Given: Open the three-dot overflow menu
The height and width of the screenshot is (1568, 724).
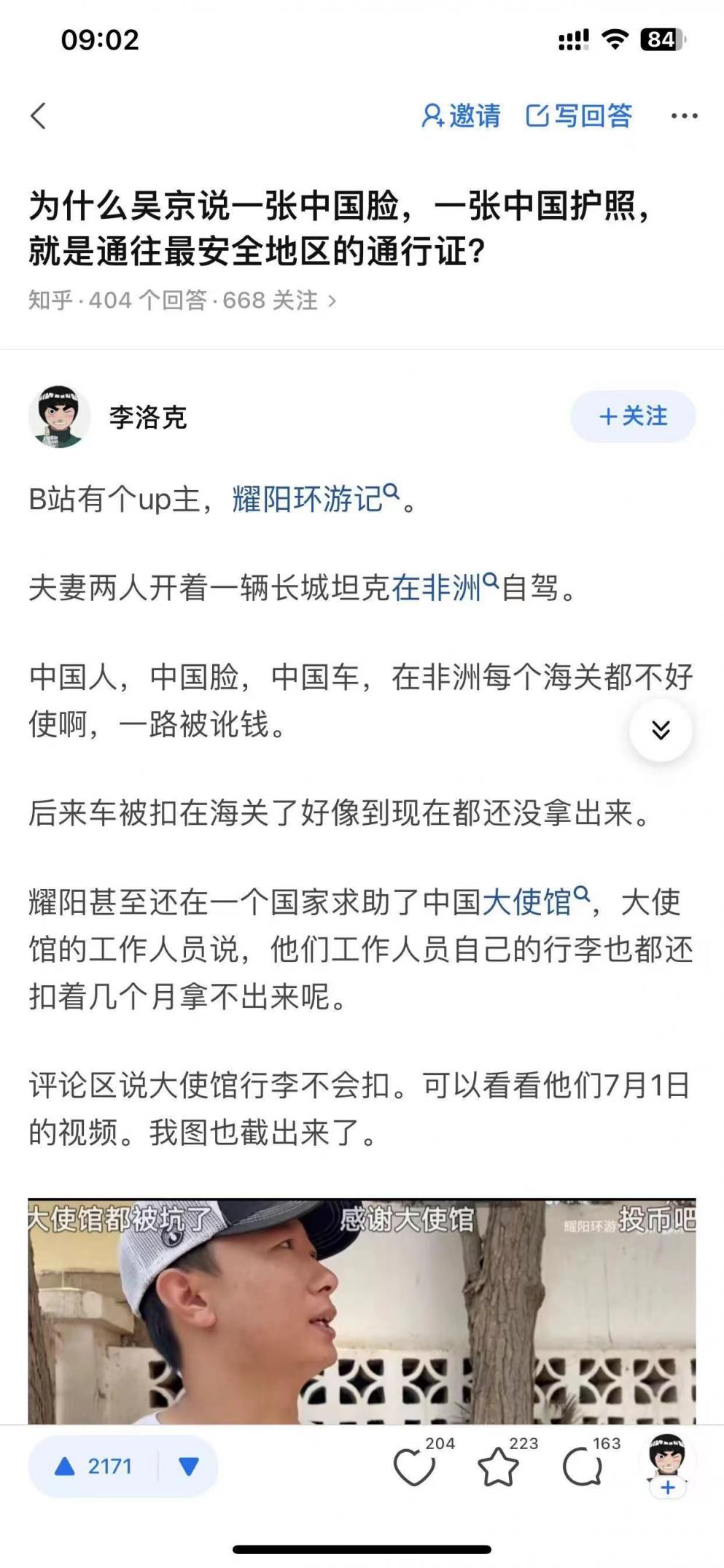Looking at the screenshot, I should [684, 116].
